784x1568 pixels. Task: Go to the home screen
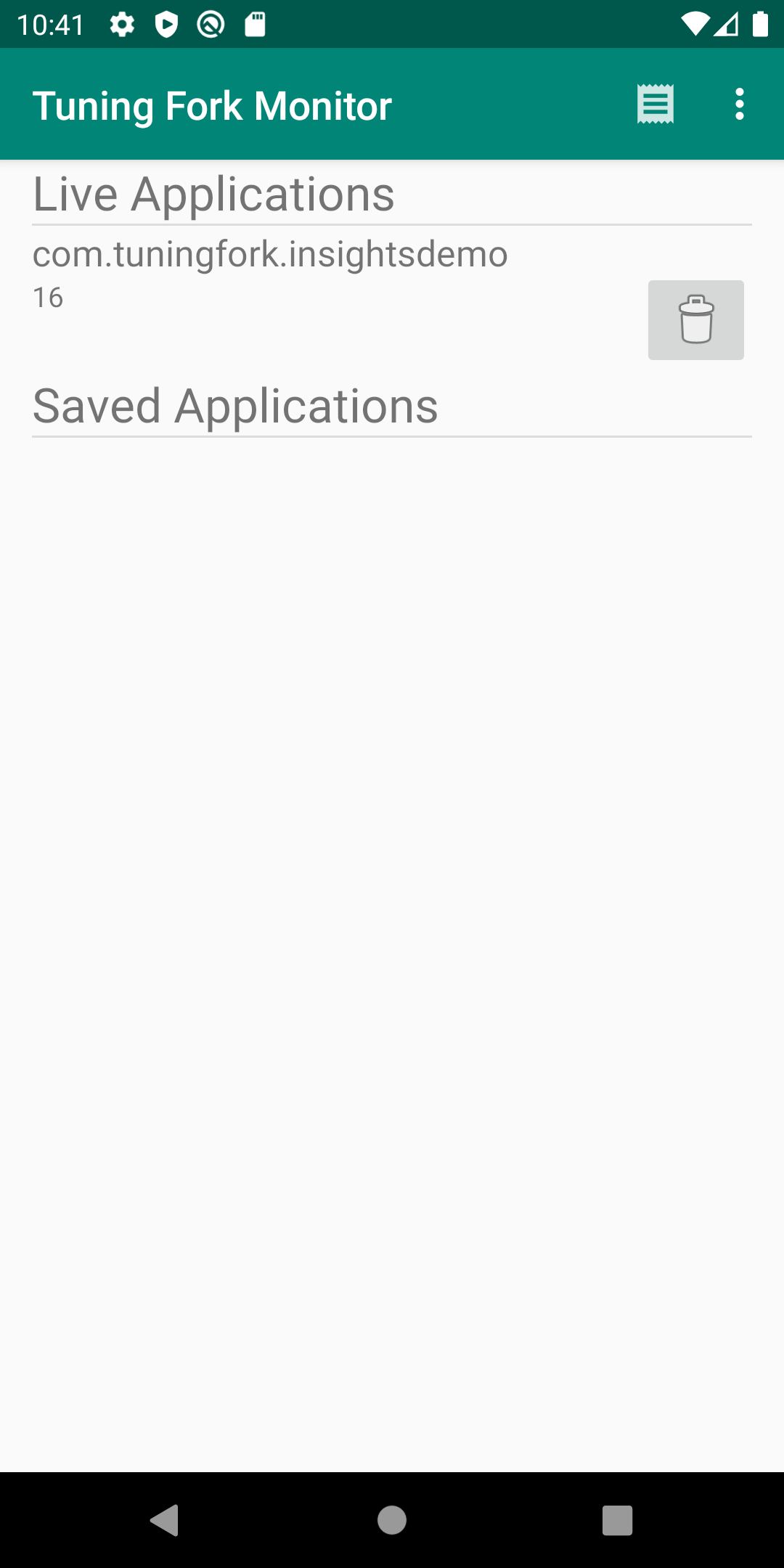pyautogui.click(x=392, y=1520)
